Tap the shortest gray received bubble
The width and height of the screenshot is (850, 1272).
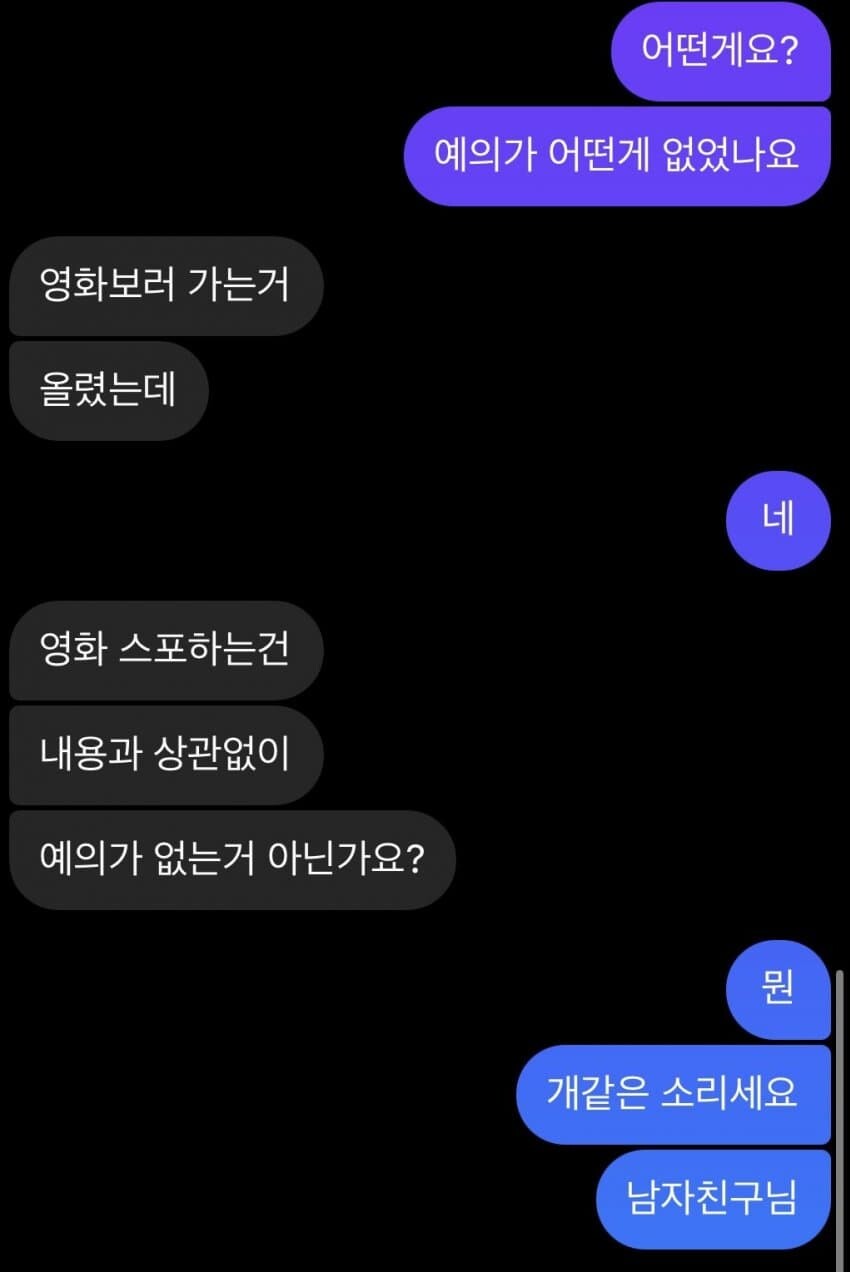tap(107, 391)
